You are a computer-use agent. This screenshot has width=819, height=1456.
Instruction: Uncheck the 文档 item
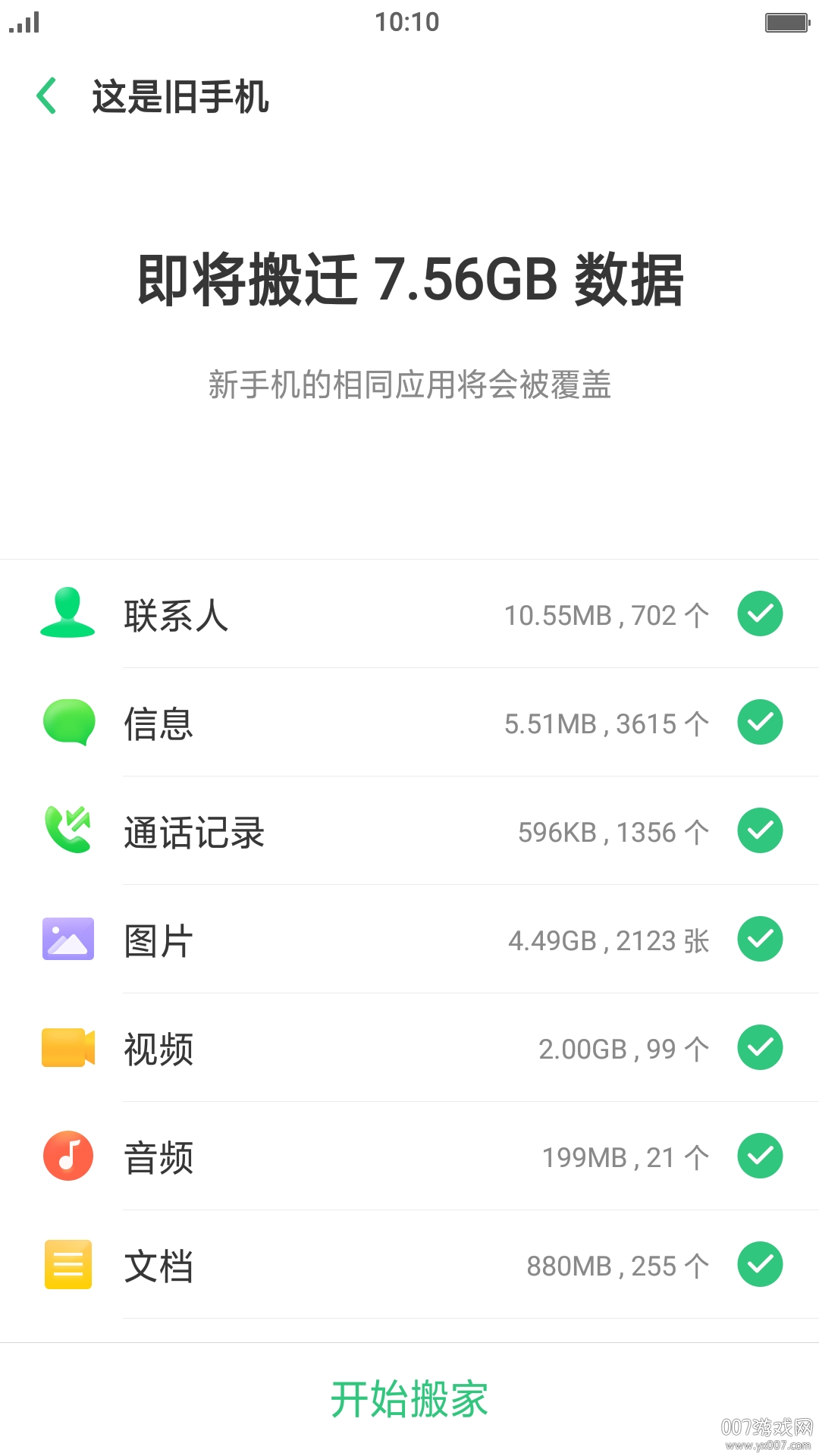click(x=760, y=1264)
